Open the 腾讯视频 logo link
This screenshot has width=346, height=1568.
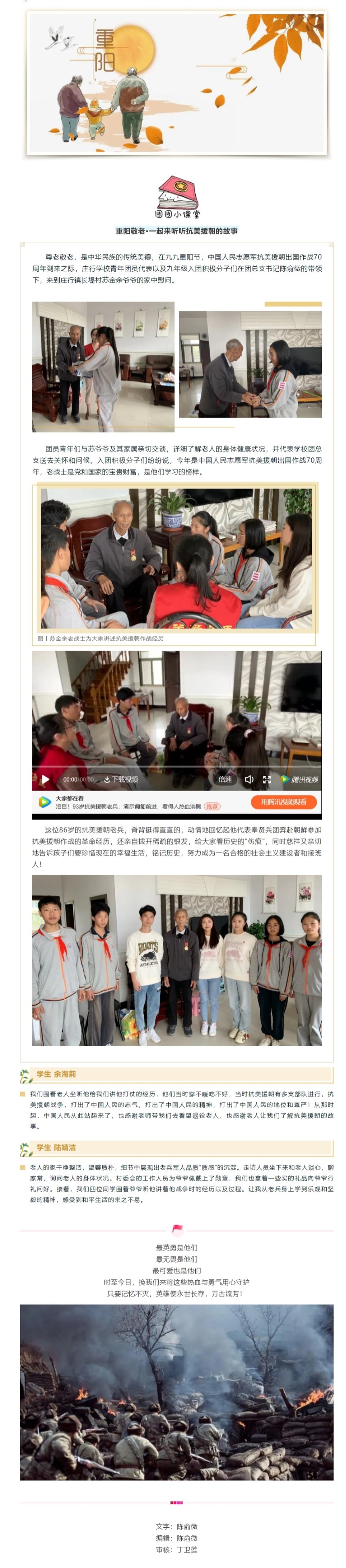(299, 779)
